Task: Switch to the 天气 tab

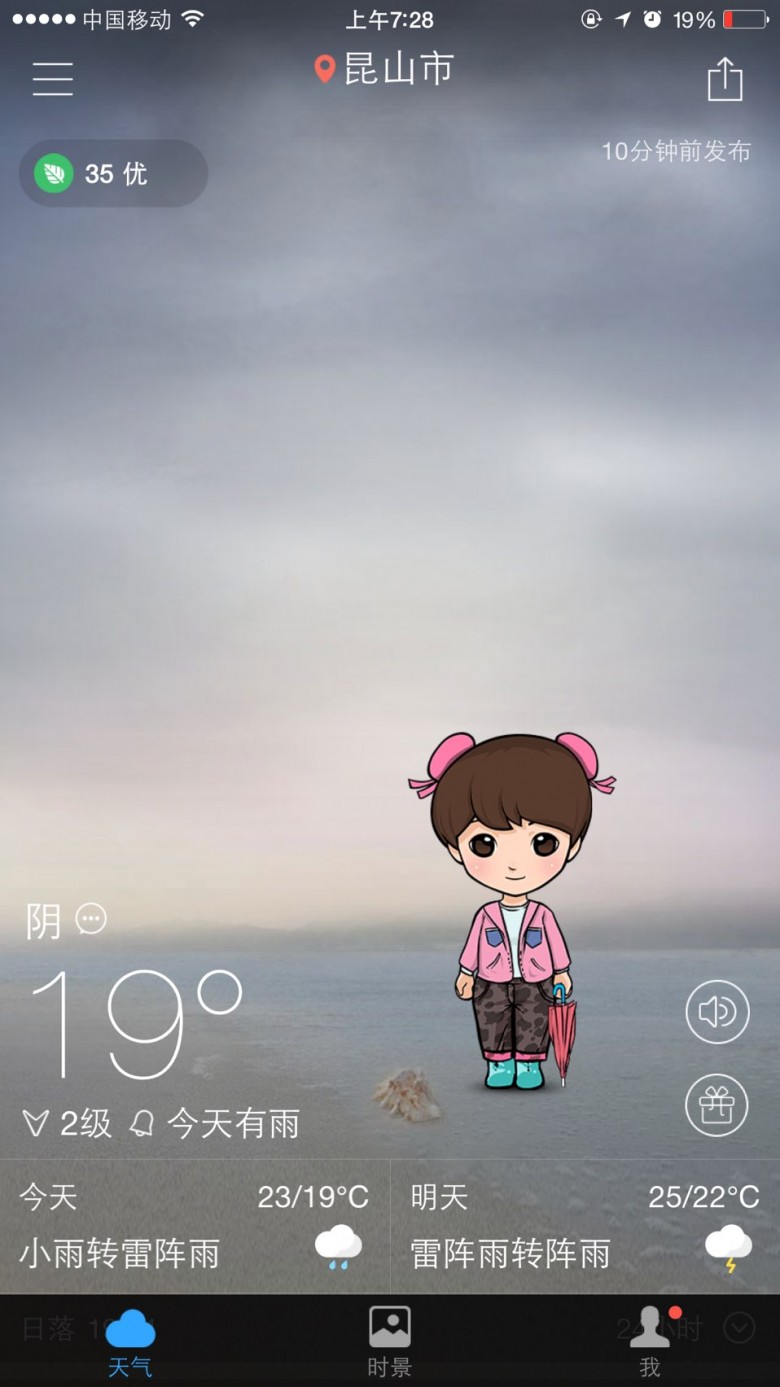Action: pyautogui.click(x=130, y=1342)
